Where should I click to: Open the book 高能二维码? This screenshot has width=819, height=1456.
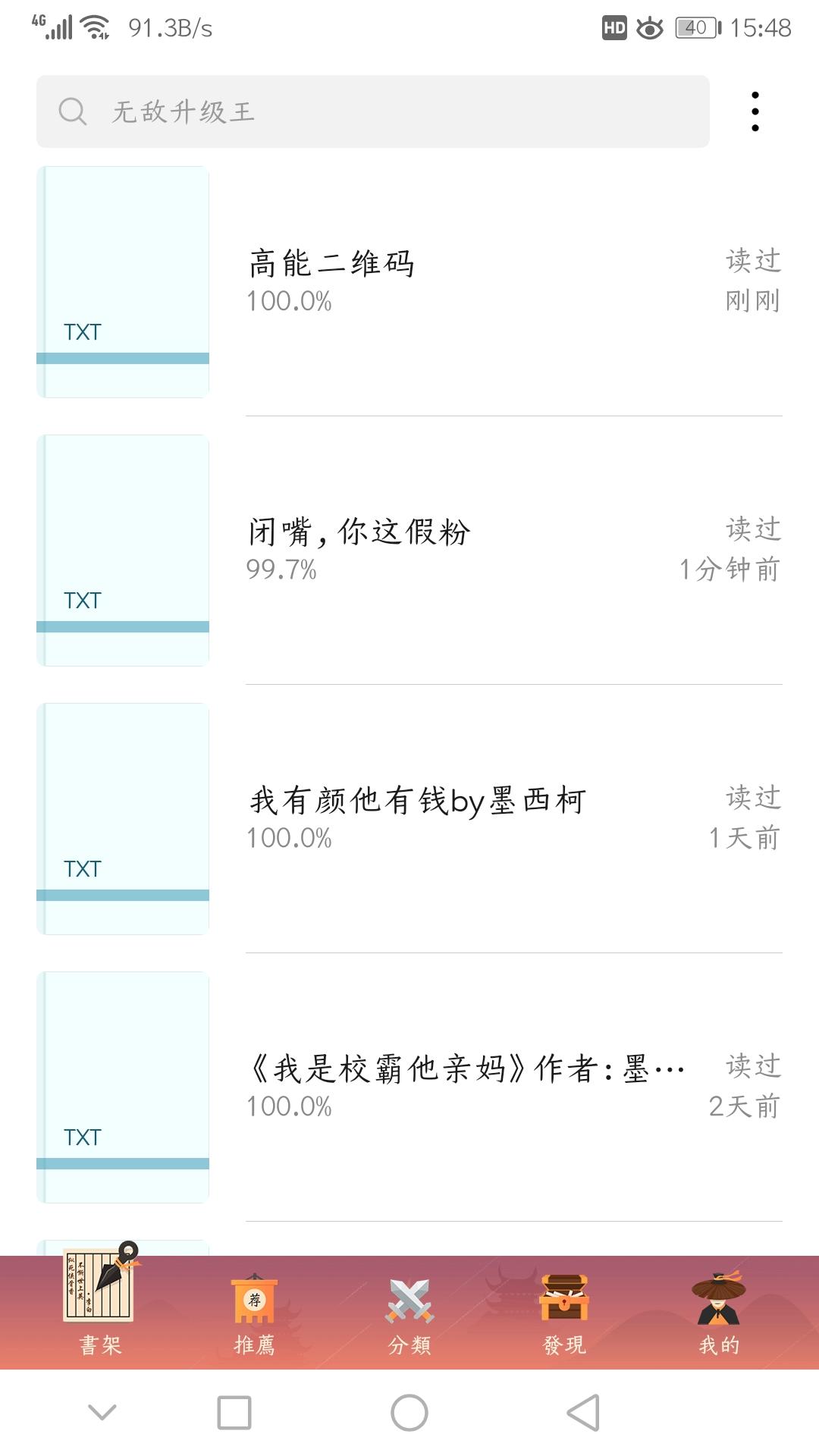tap(409, 282)
